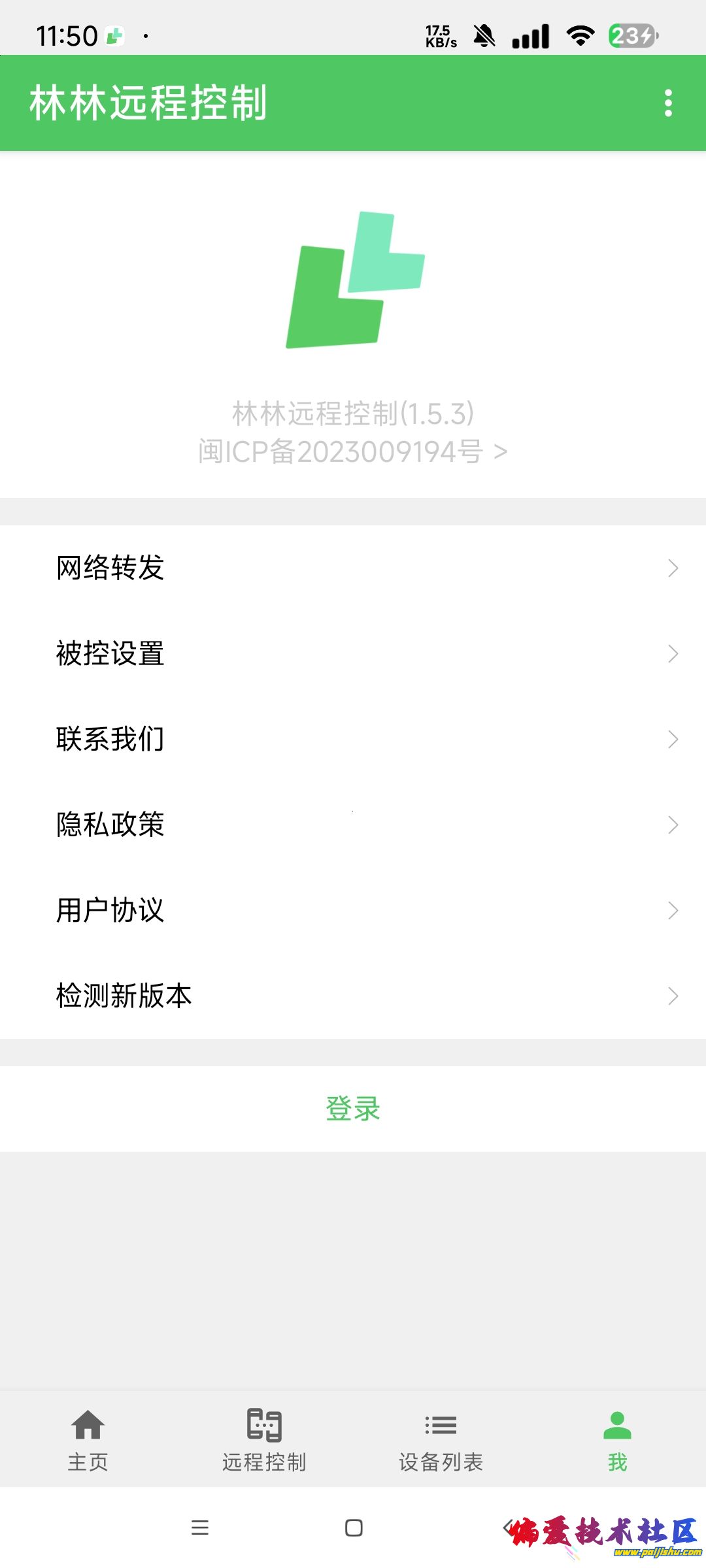
Task: Open 联系我们 page
Action: pyautogui.click(x=353, y=739)
